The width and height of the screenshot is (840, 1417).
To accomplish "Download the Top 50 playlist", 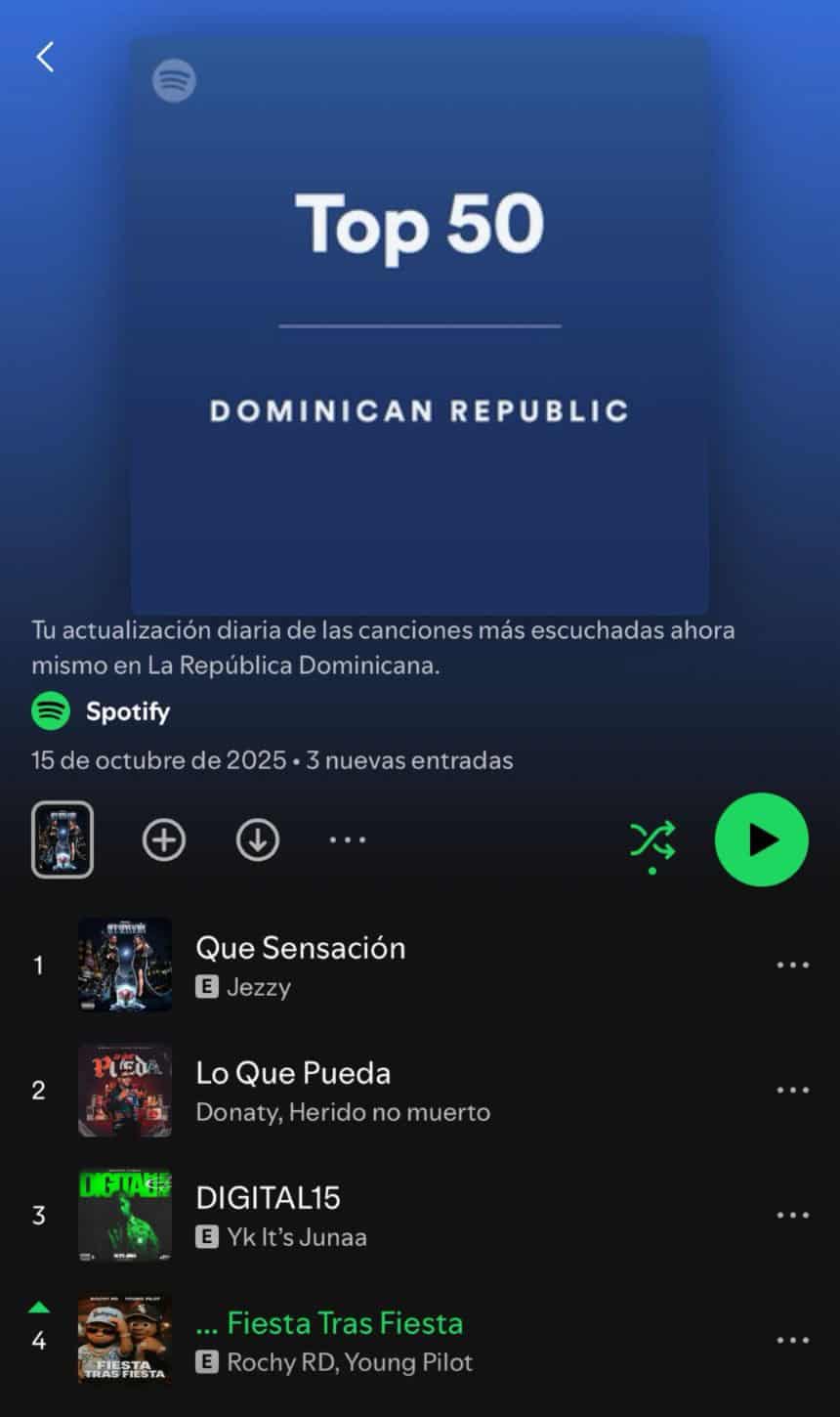I will click(x=258, y=839).
